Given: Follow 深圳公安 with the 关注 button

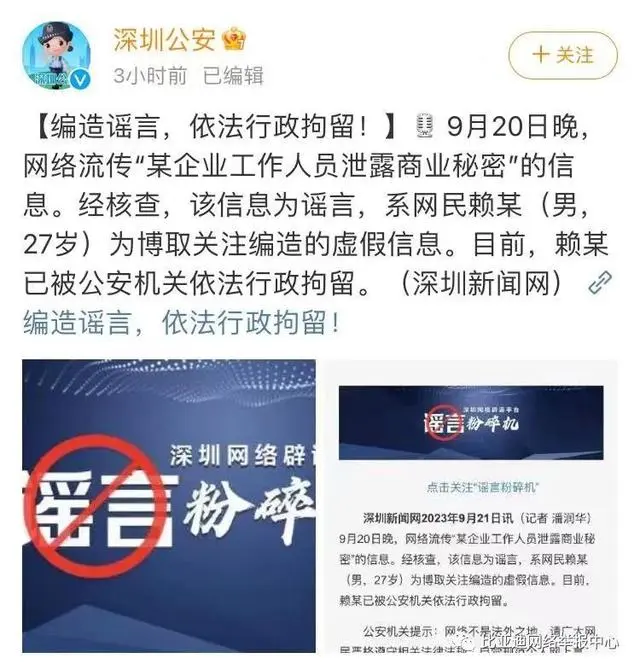Looking at the screenshot, I should click(563, 56).
